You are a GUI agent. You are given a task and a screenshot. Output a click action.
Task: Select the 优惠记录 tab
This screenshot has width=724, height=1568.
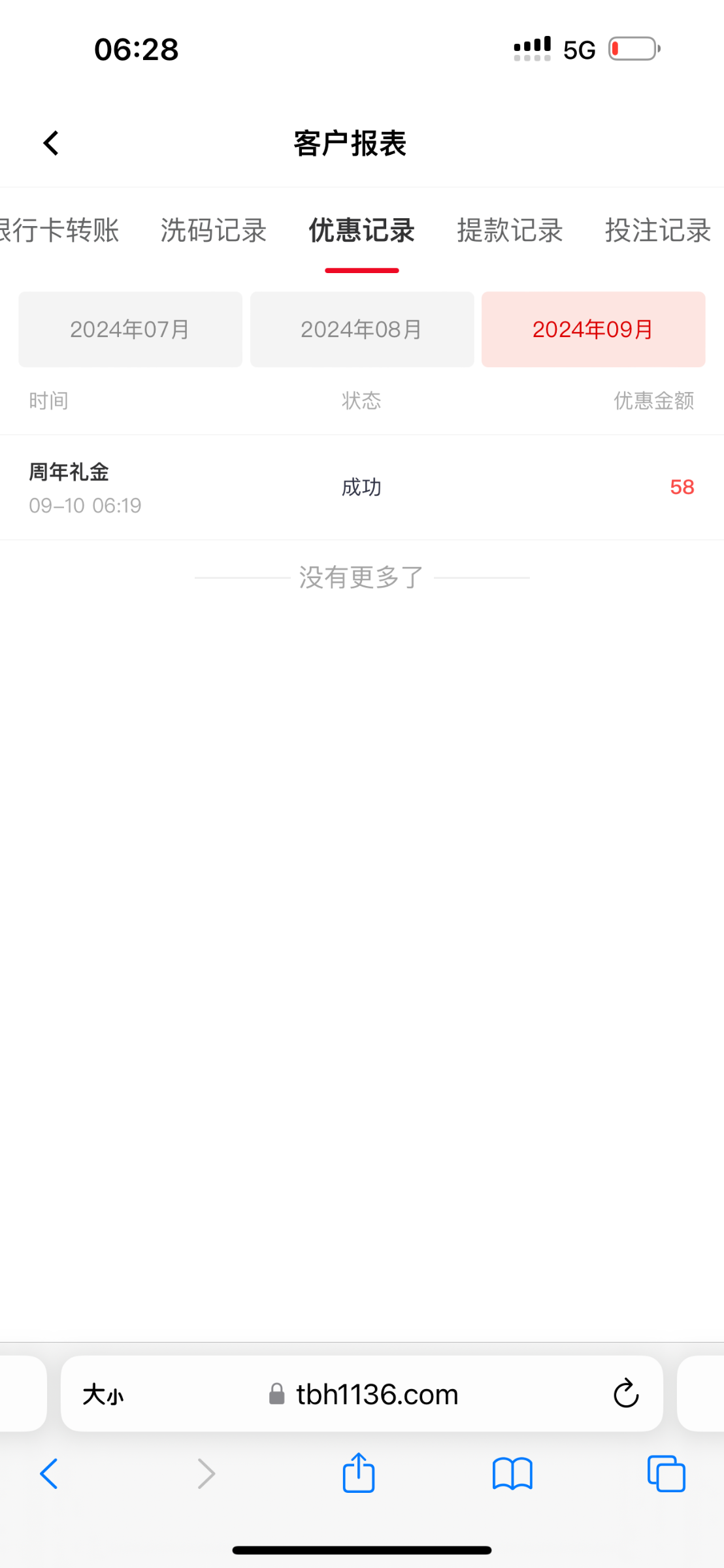tap(362, 230)
